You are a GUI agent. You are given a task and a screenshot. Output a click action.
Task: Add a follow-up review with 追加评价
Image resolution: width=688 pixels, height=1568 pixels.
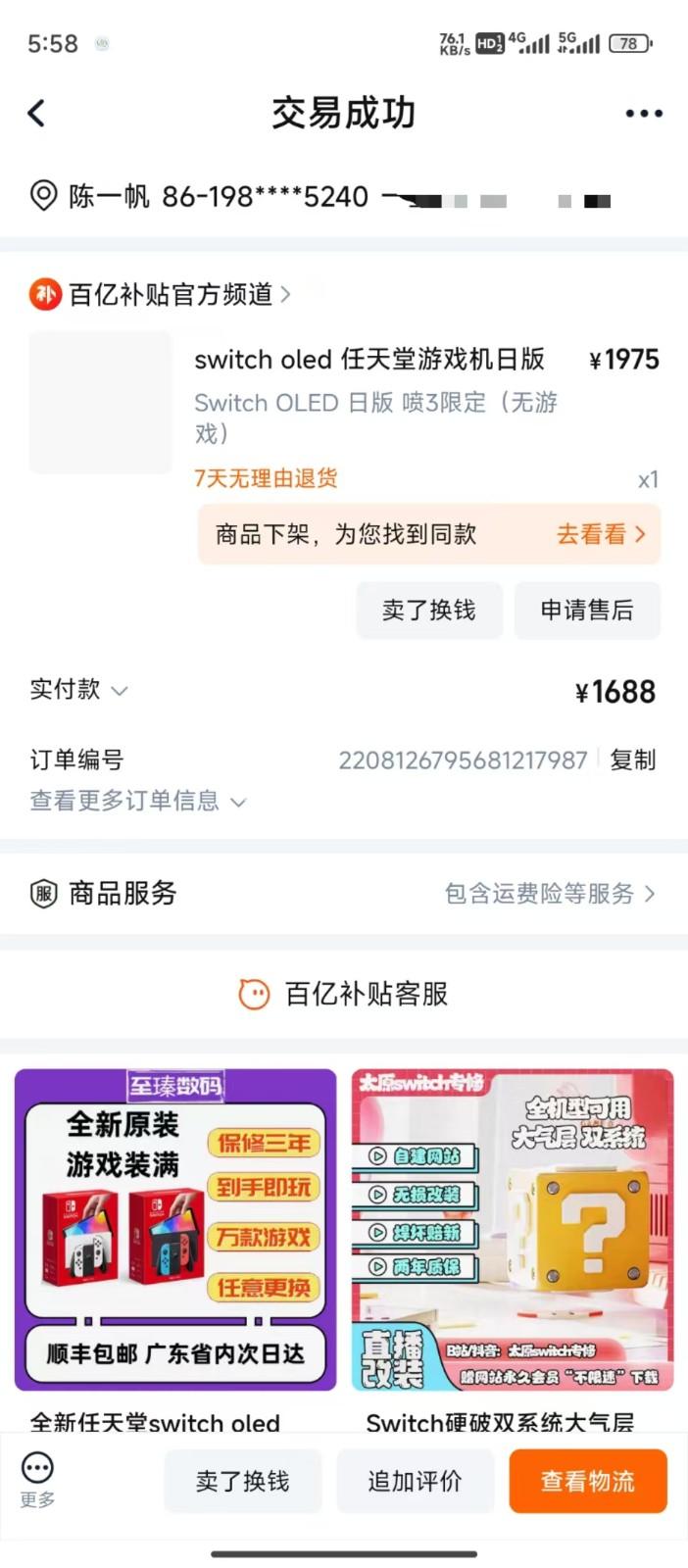click(x=415, y=1481)
